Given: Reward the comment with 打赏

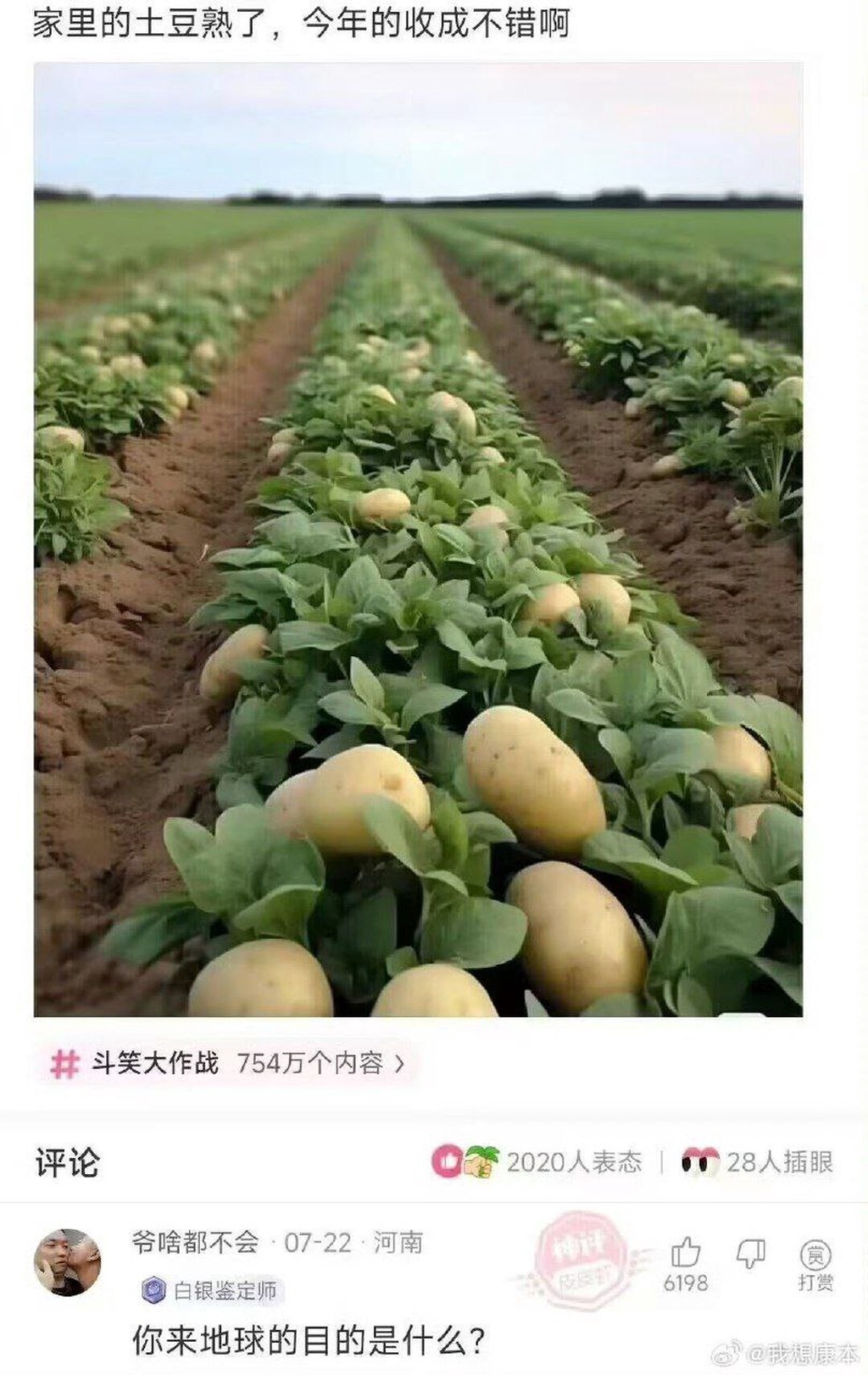Looking at the screenshot, I should tap(815, 1265).
